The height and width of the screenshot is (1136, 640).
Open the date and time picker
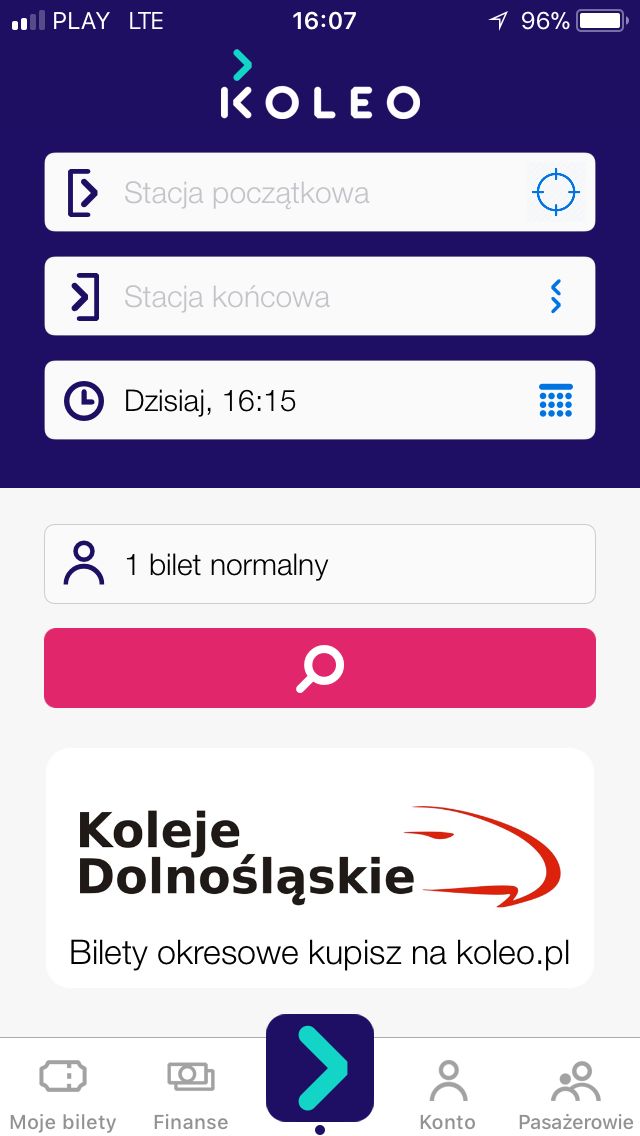coord(320,400)
